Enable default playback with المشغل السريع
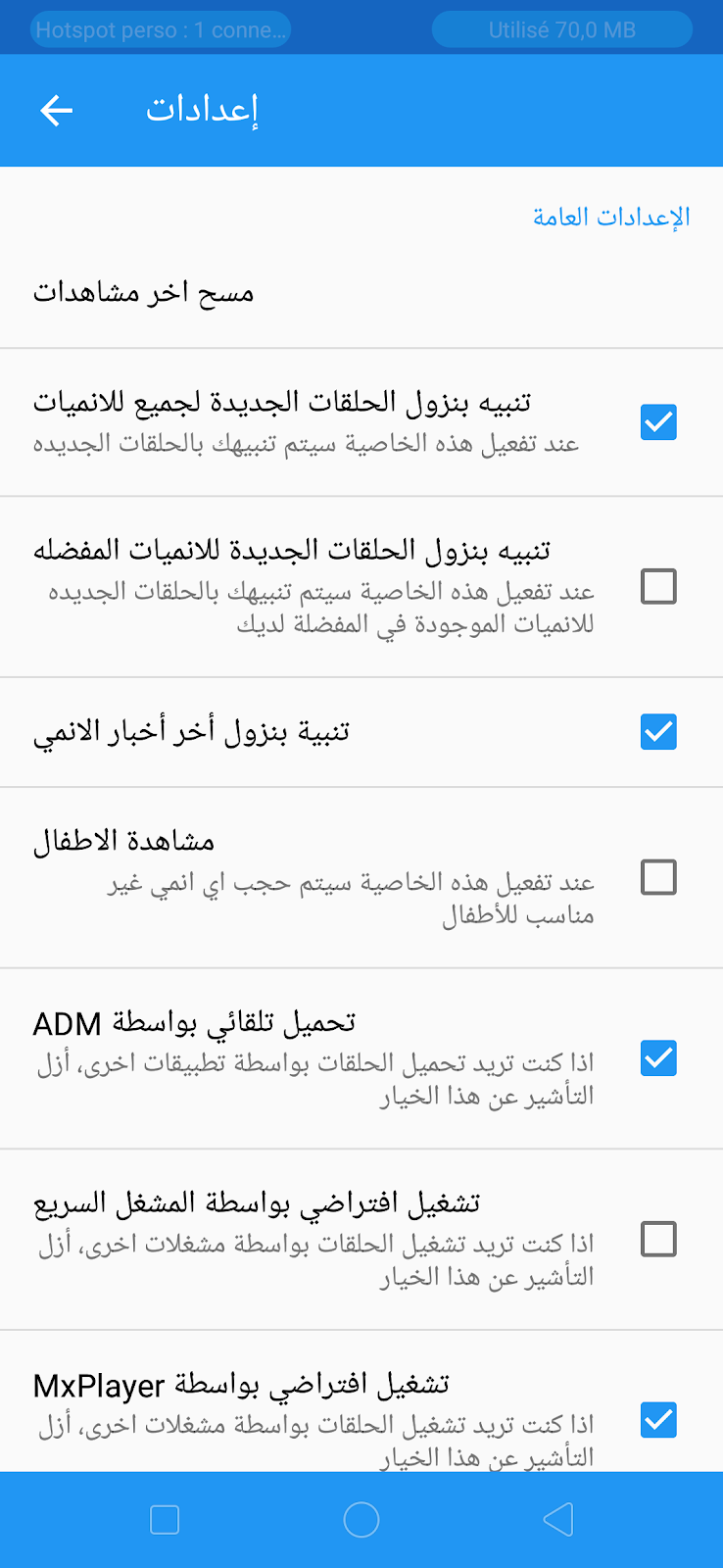Screen dimensions: 723x1568 tap(658, 1239)
